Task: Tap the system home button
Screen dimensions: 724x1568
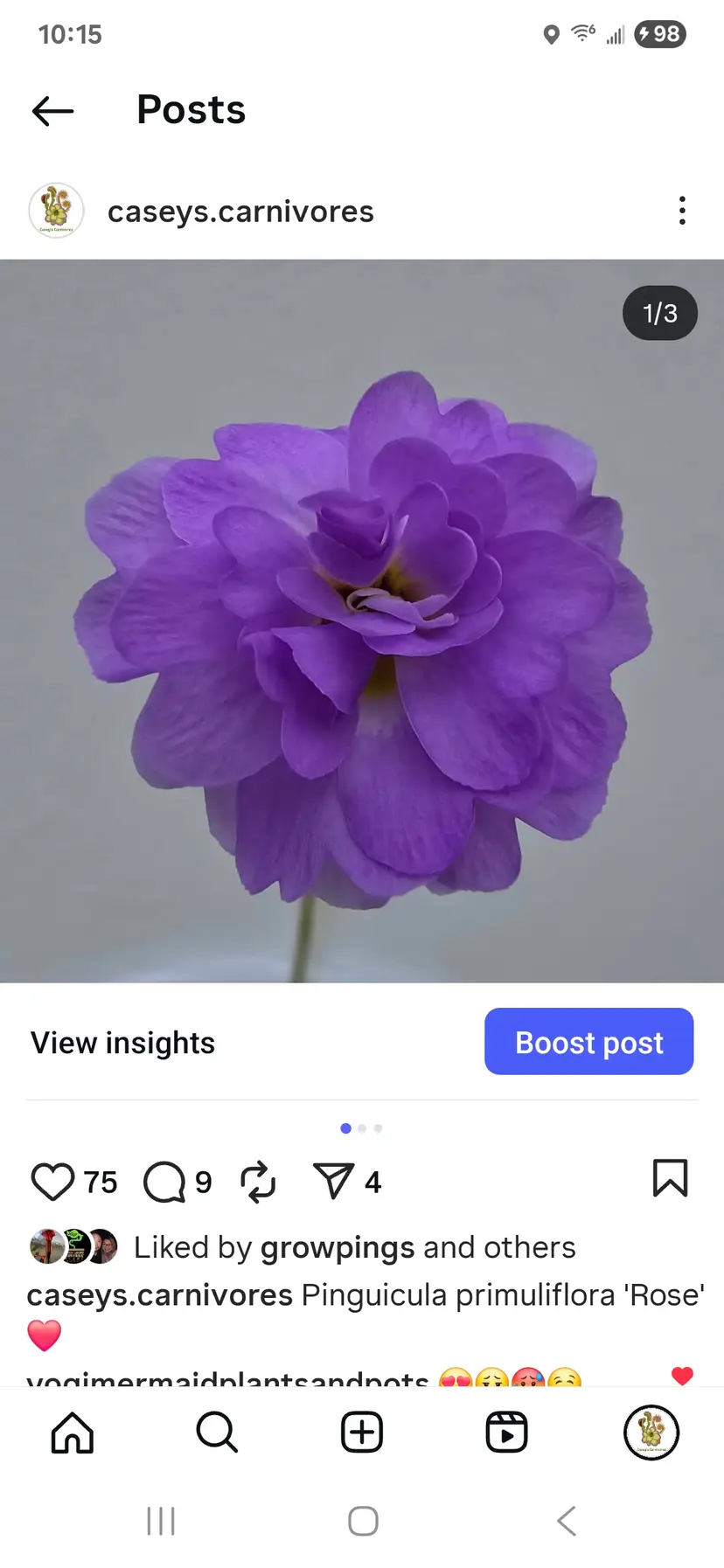Action: (x=363, y=1521)
